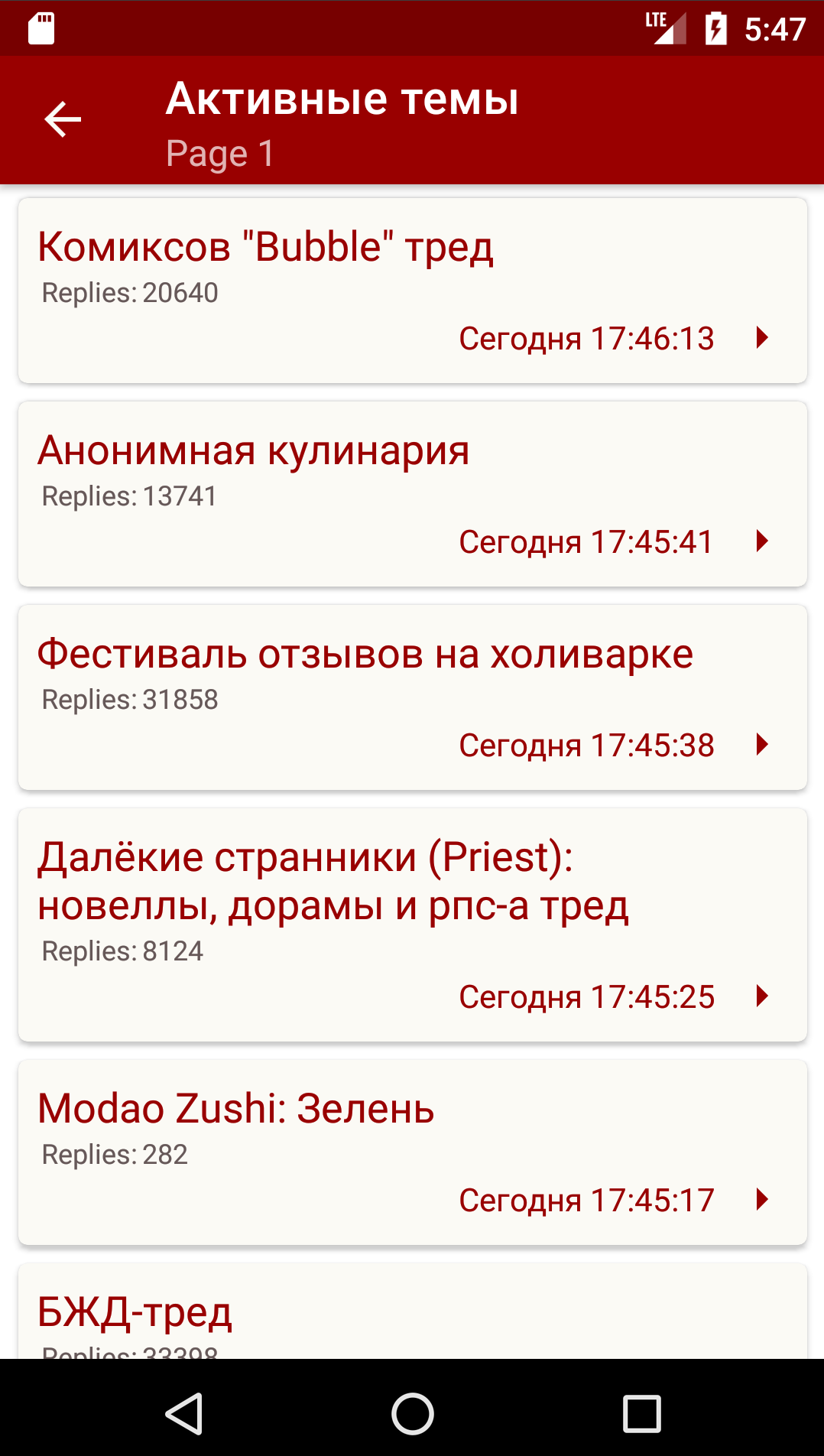Jump to last post at Сегодня 17:45:17
Screen dimensions: 824x1456
(x=613, y=1200)
